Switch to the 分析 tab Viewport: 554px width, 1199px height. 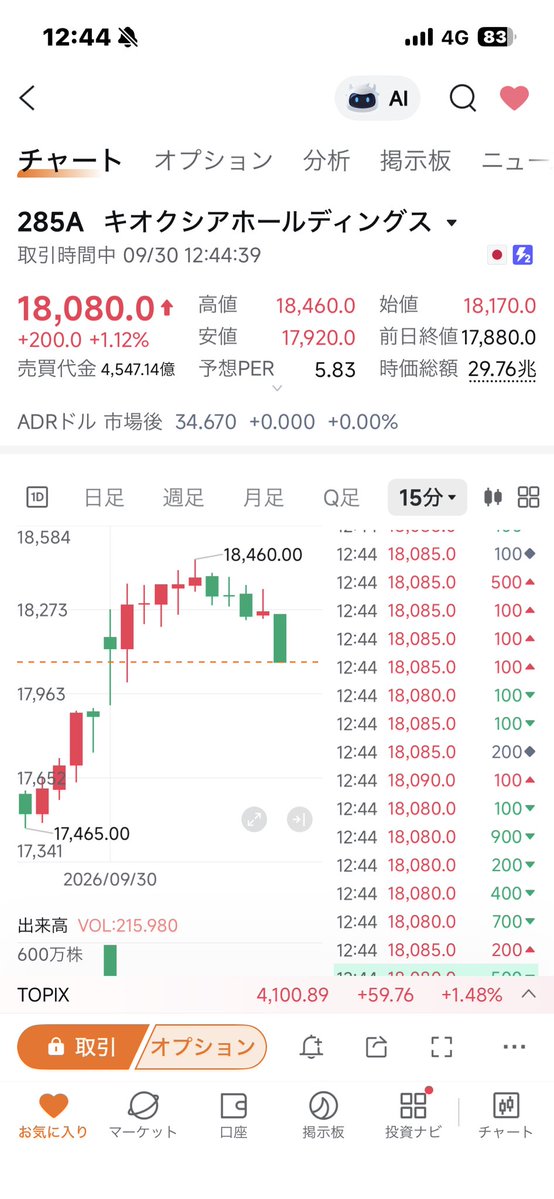point(327,161)
